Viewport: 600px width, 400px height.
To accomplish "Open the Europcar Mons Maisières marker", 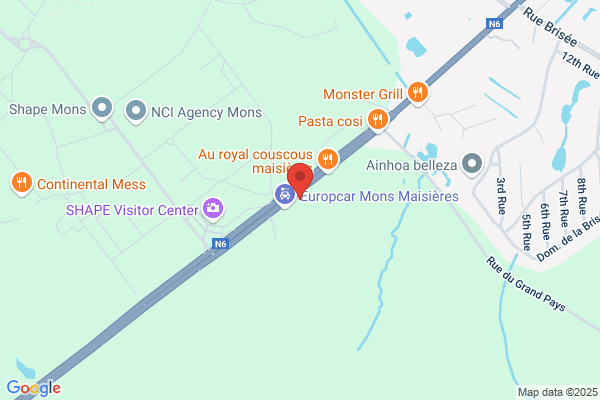I will (x=285, y=195).
